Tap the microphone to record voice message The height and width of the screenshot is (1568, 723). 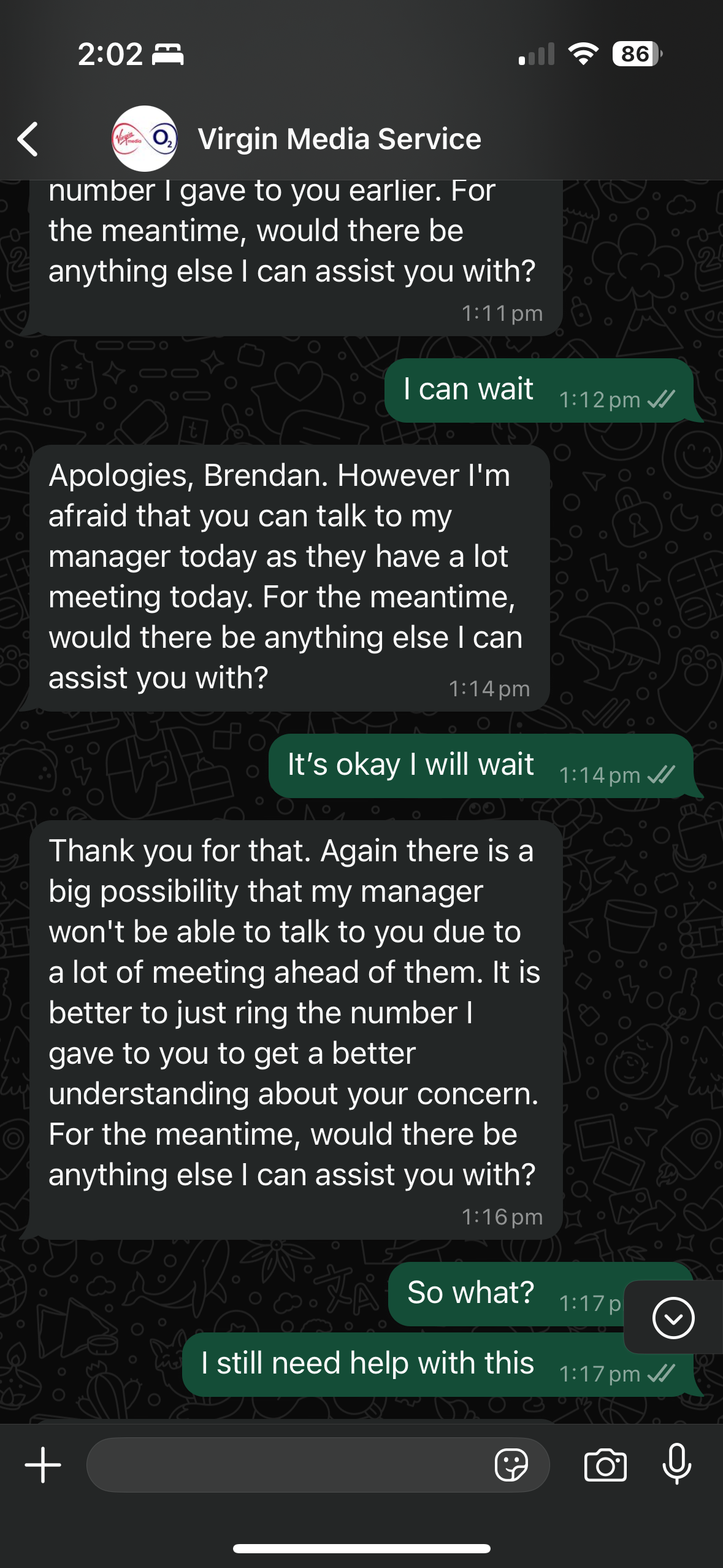pos(677,1465)
